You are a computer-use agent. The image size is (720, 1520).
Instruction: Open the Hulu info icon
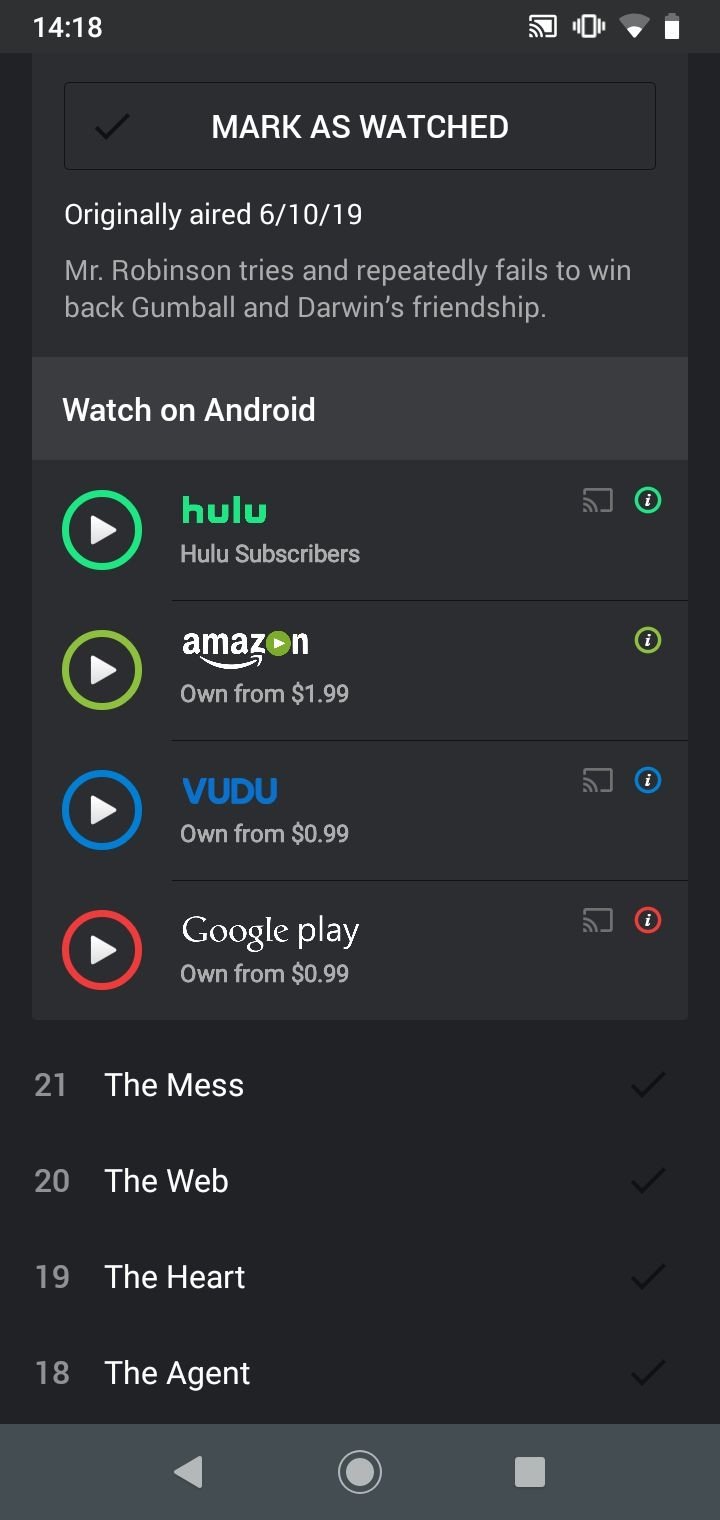tap(648, 500)
